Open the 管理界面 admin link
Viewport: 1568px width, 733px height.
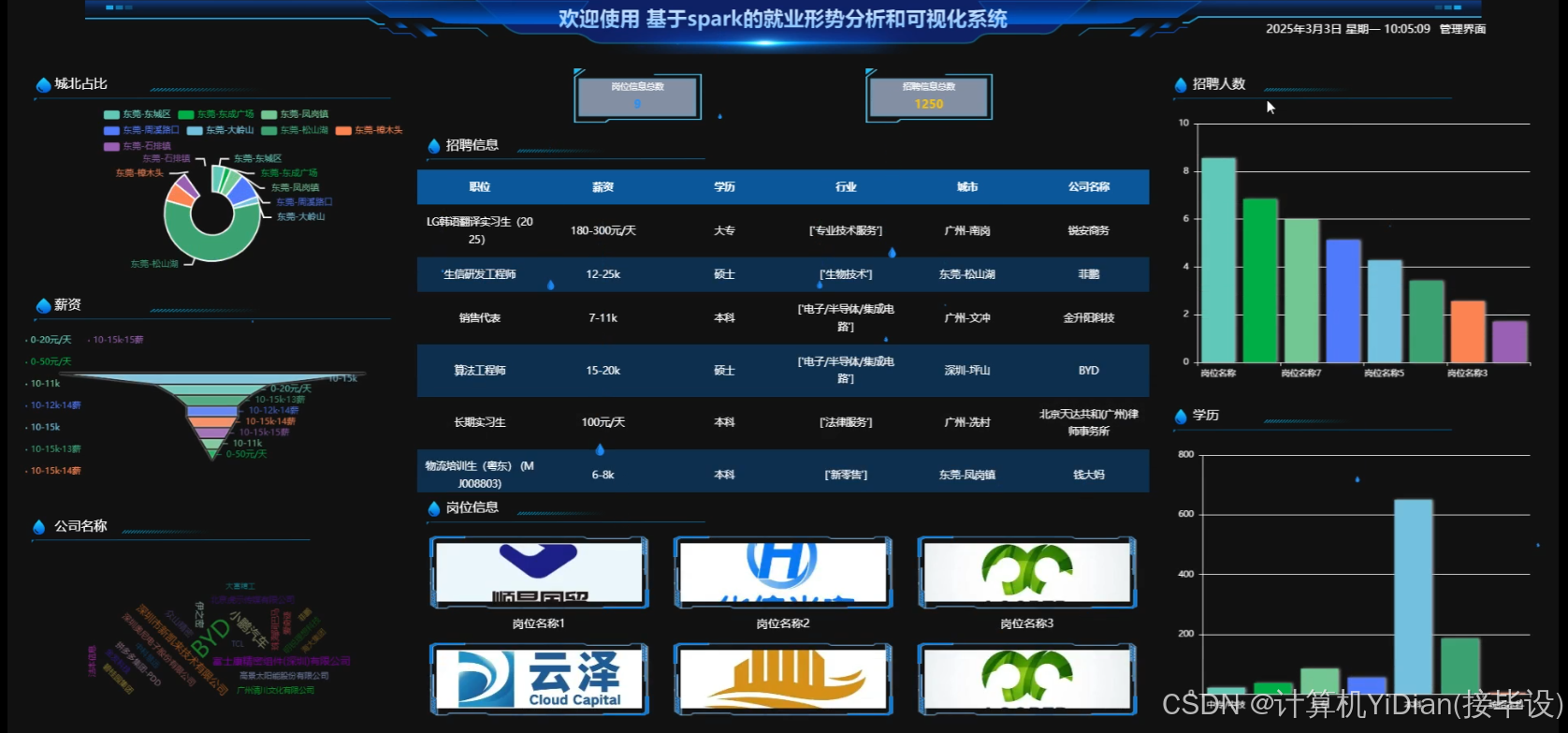click(x=1462, y=29)
